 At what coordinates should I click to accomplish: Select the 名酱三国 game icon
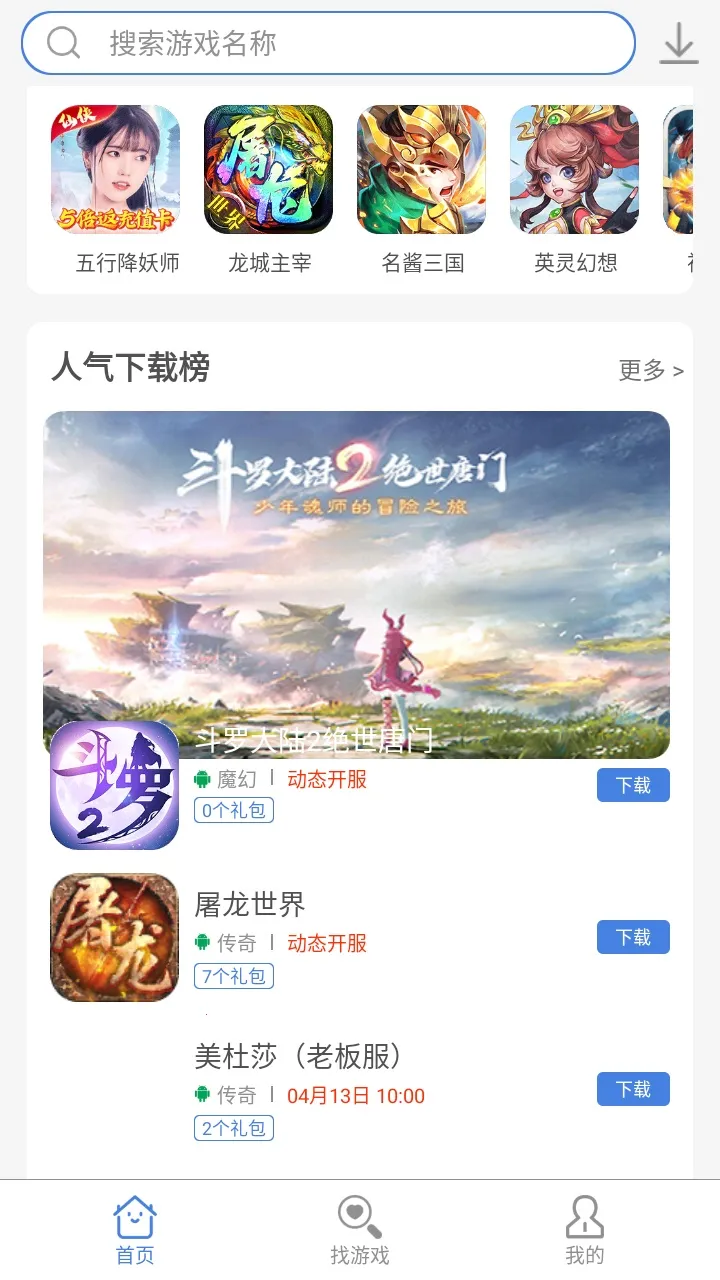pyautogui.click(x=422, y=170)
